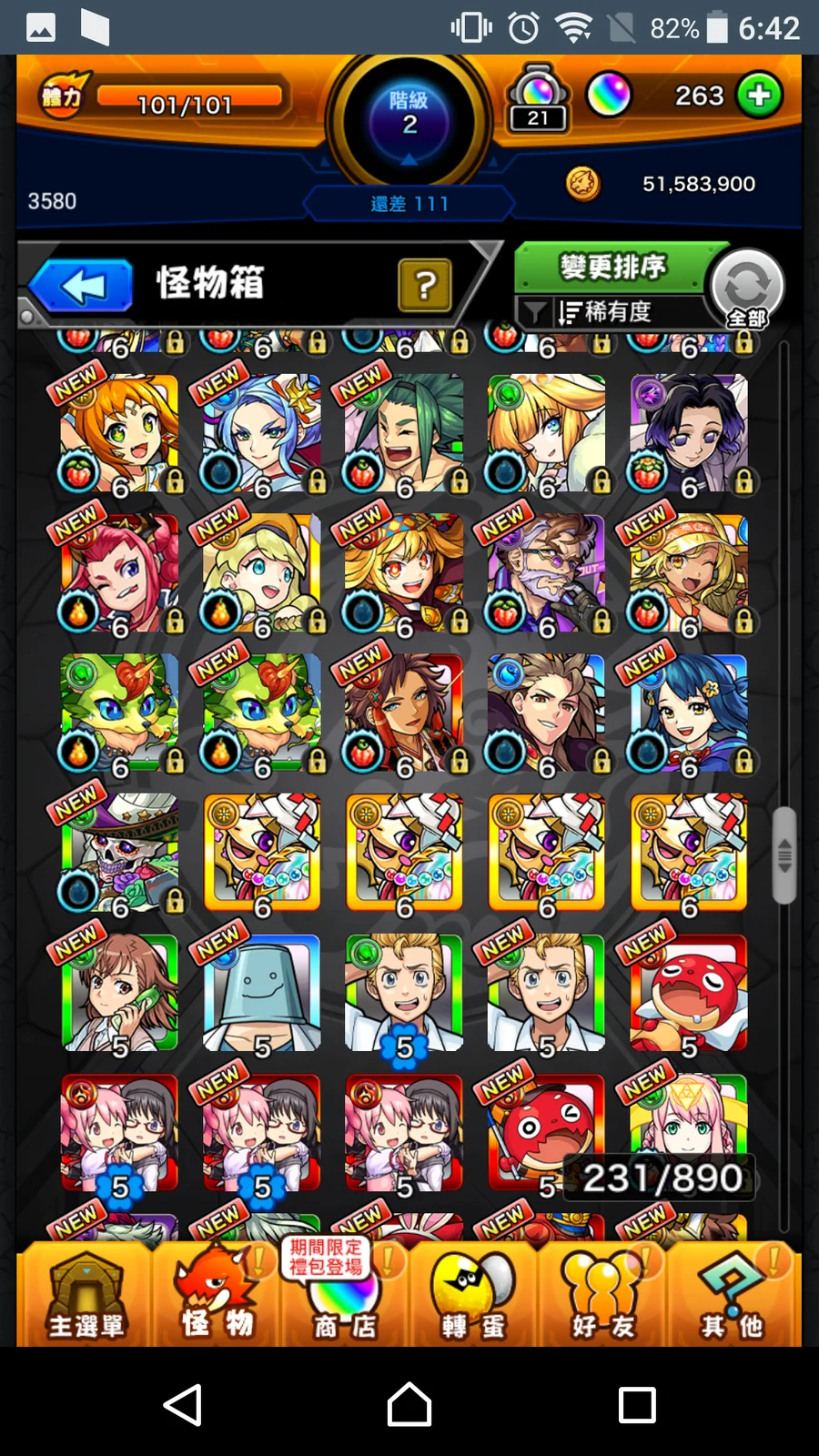Screen dimensions: 819x1456
Task: Go back with the blue arrow button
Action: tap(82, 286)
